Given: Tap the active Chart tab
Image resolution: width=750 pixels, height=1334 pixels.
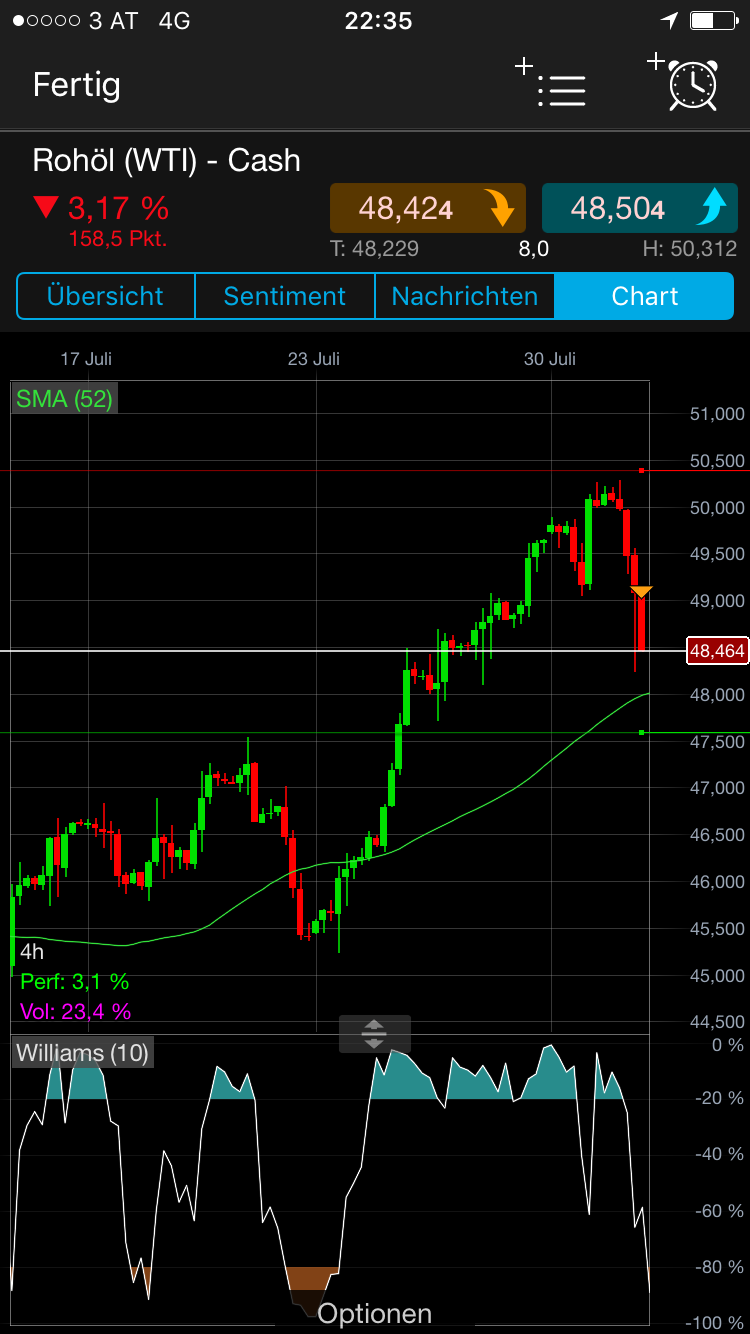Looking at the screenshot, I should tap(644, 296).
